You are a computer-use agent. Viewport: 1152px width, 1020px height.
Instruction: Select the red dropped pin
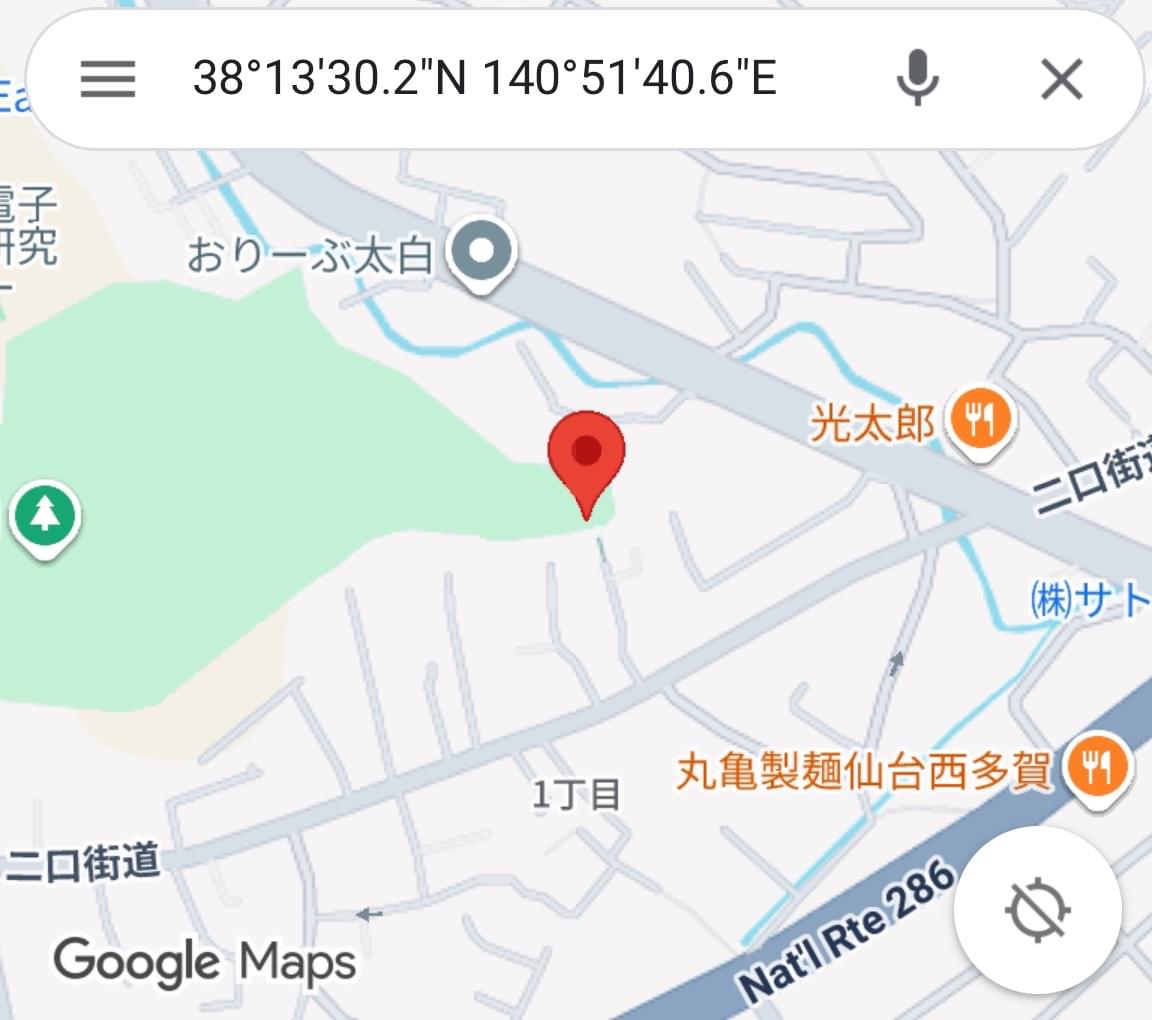coord(587,456)
